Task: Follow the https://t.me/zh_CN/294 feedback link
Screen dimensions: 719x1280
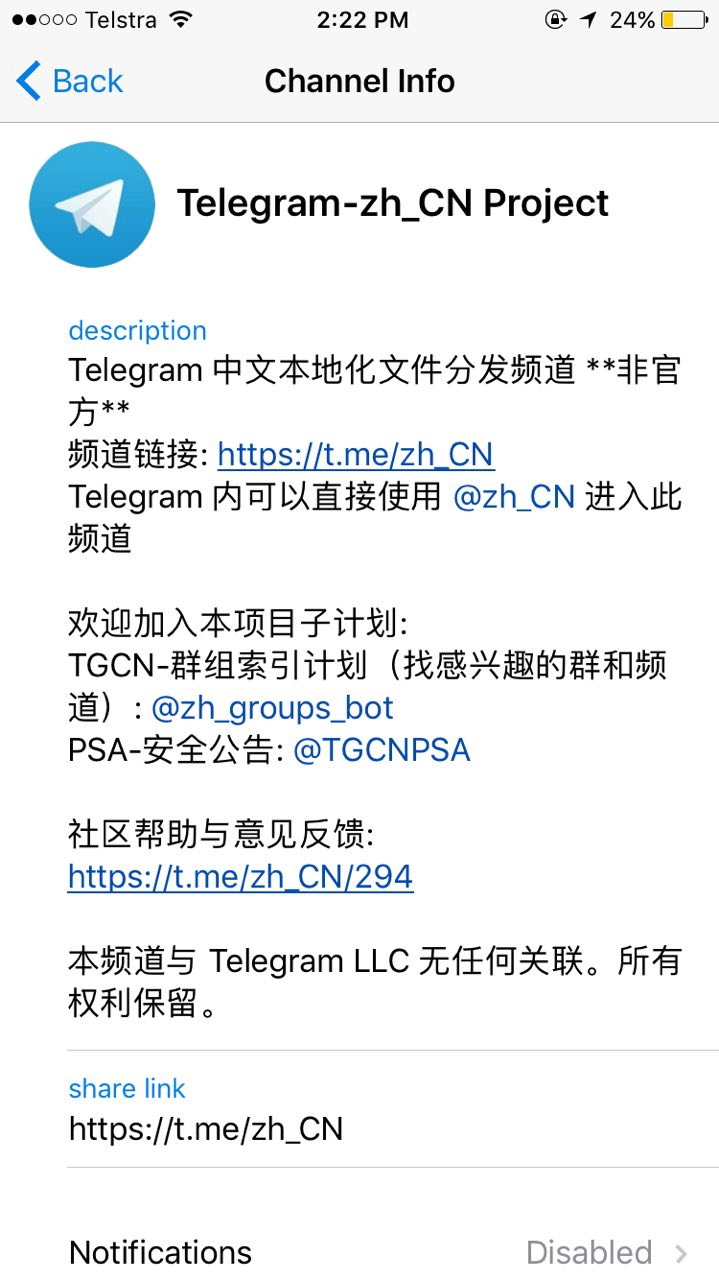Action: (x=240, y=877)
